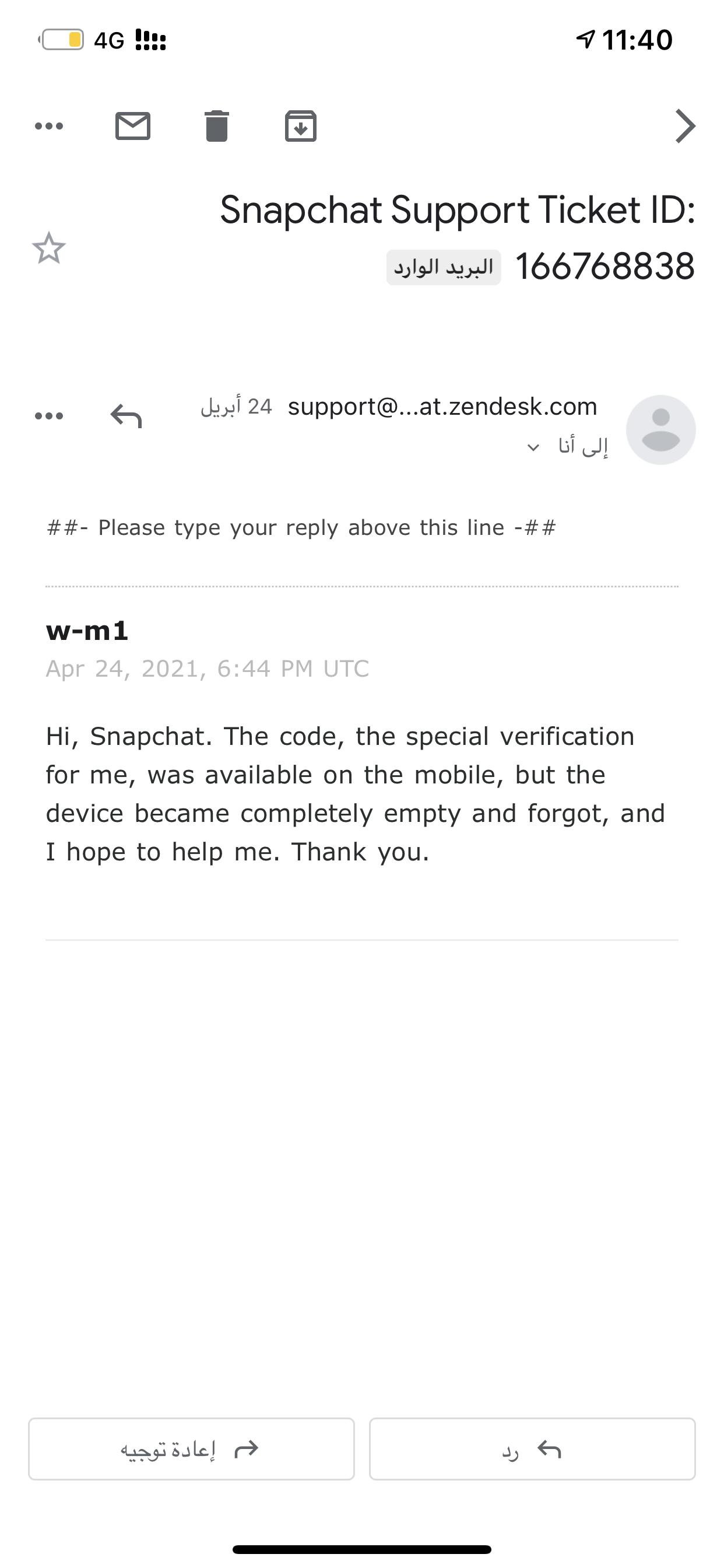Tap the البريد الوارد inbox label chip
The width and height of the screenshot is (724, 1568).
click(444, 267)
